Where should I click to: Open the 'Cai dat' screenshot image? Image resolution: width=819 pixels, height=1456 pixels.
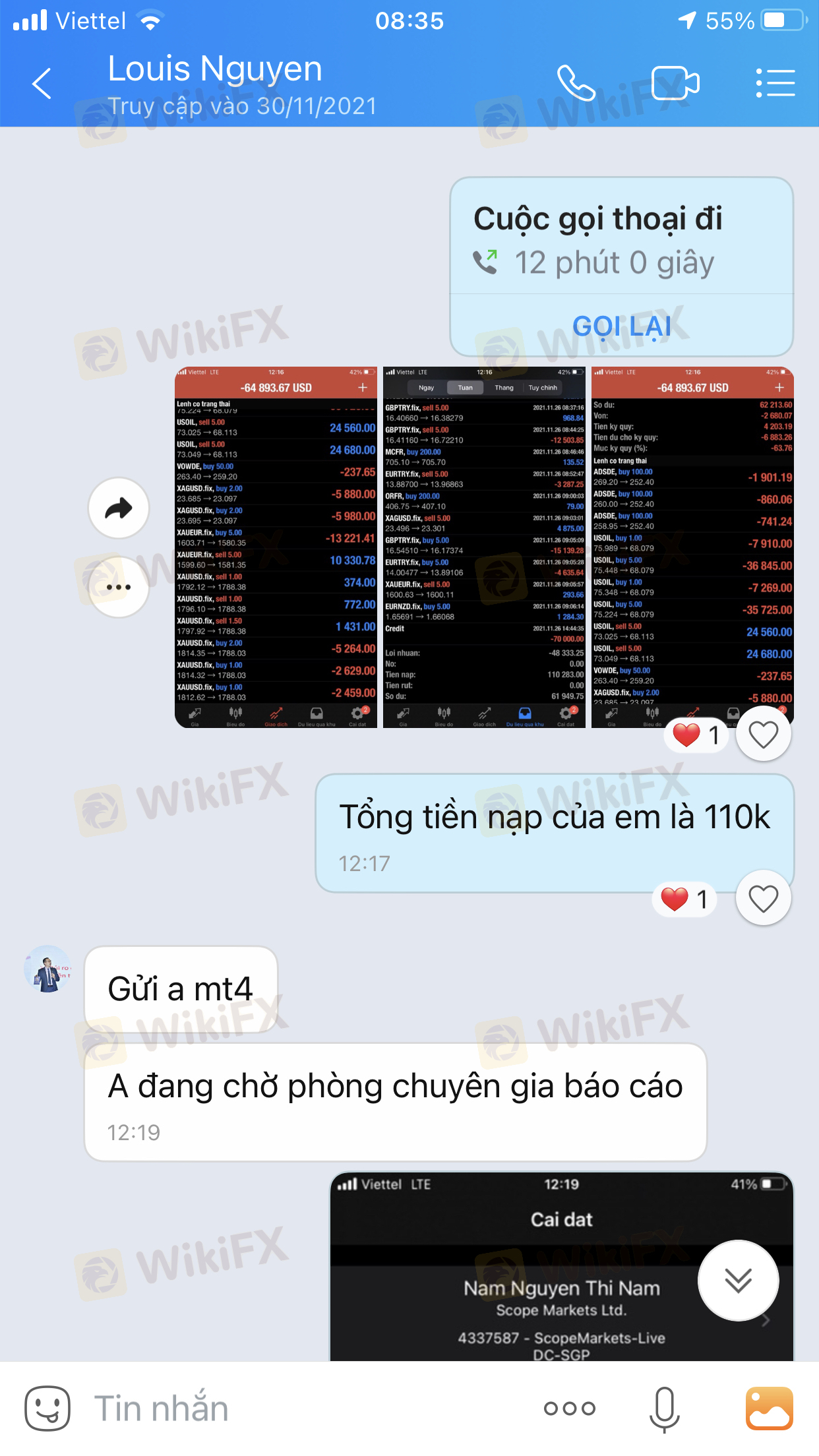point(528,1273)
